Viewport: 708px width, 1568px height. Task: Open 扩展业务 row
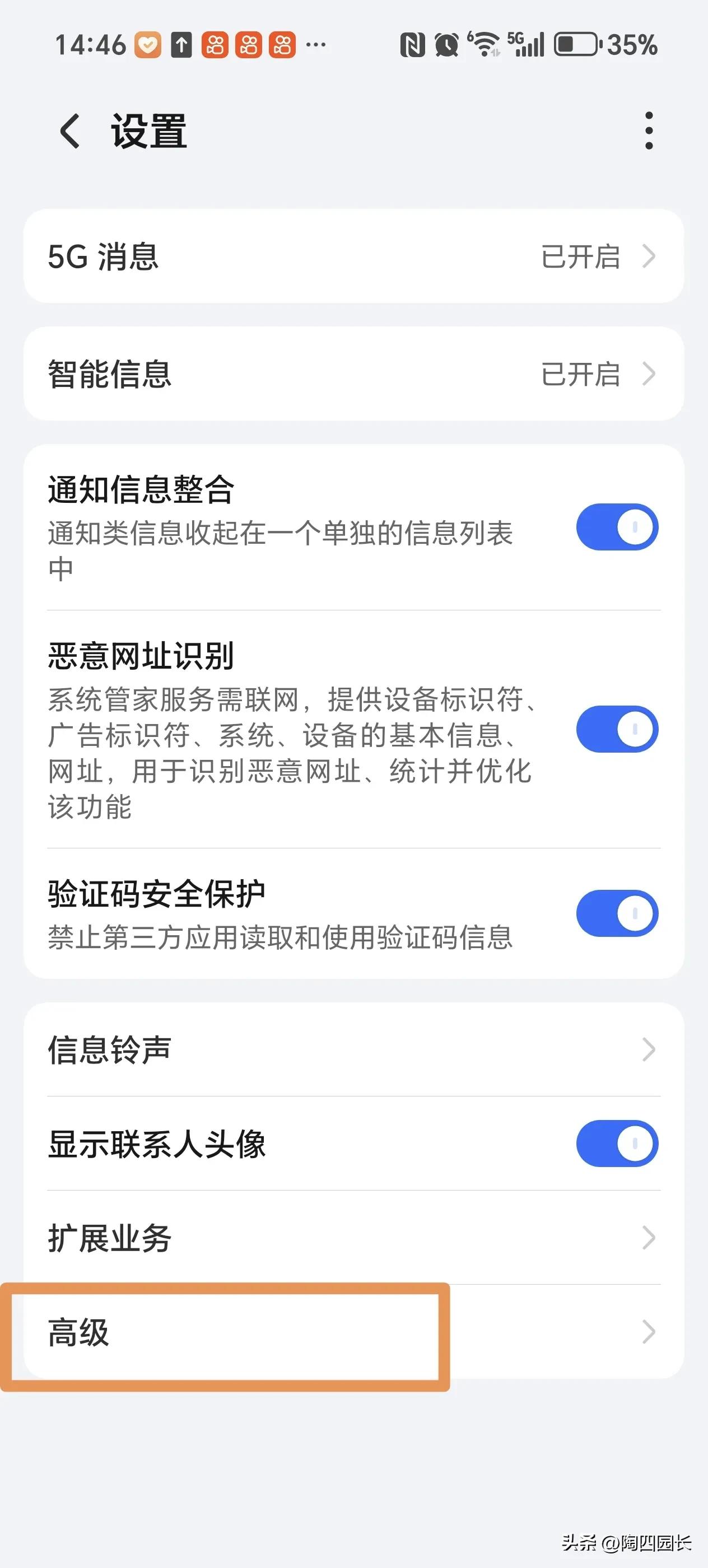pos(353,1238)
